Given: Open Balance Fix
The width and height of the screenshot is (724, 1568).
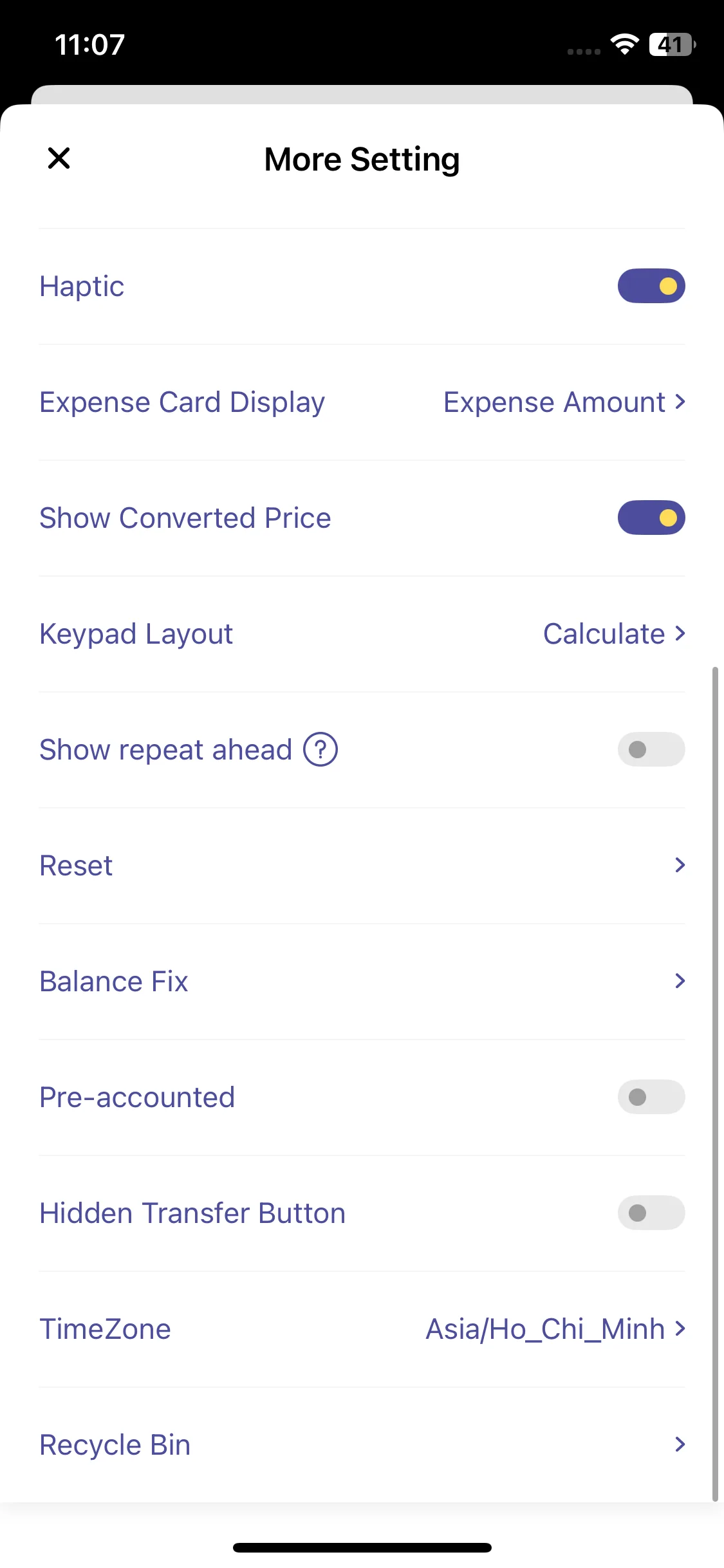Looking at the screenshot, I should (362, 982).
